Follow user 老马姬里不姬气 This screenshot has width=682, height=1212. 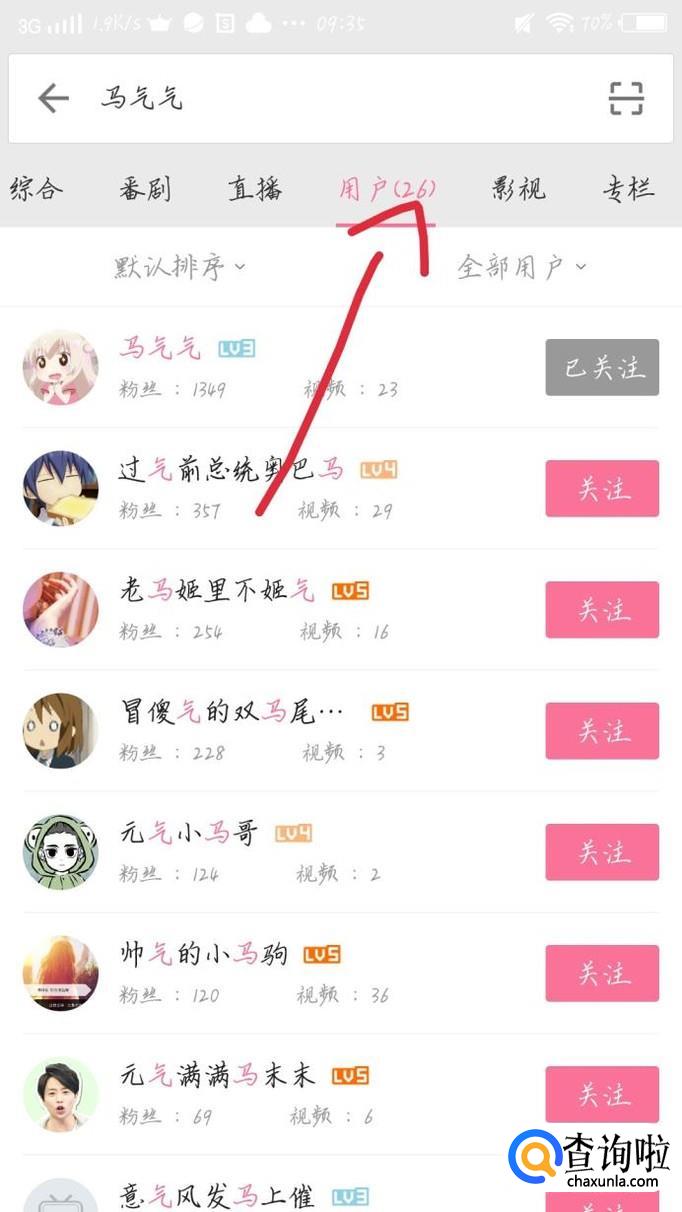[x=602, y=609]
